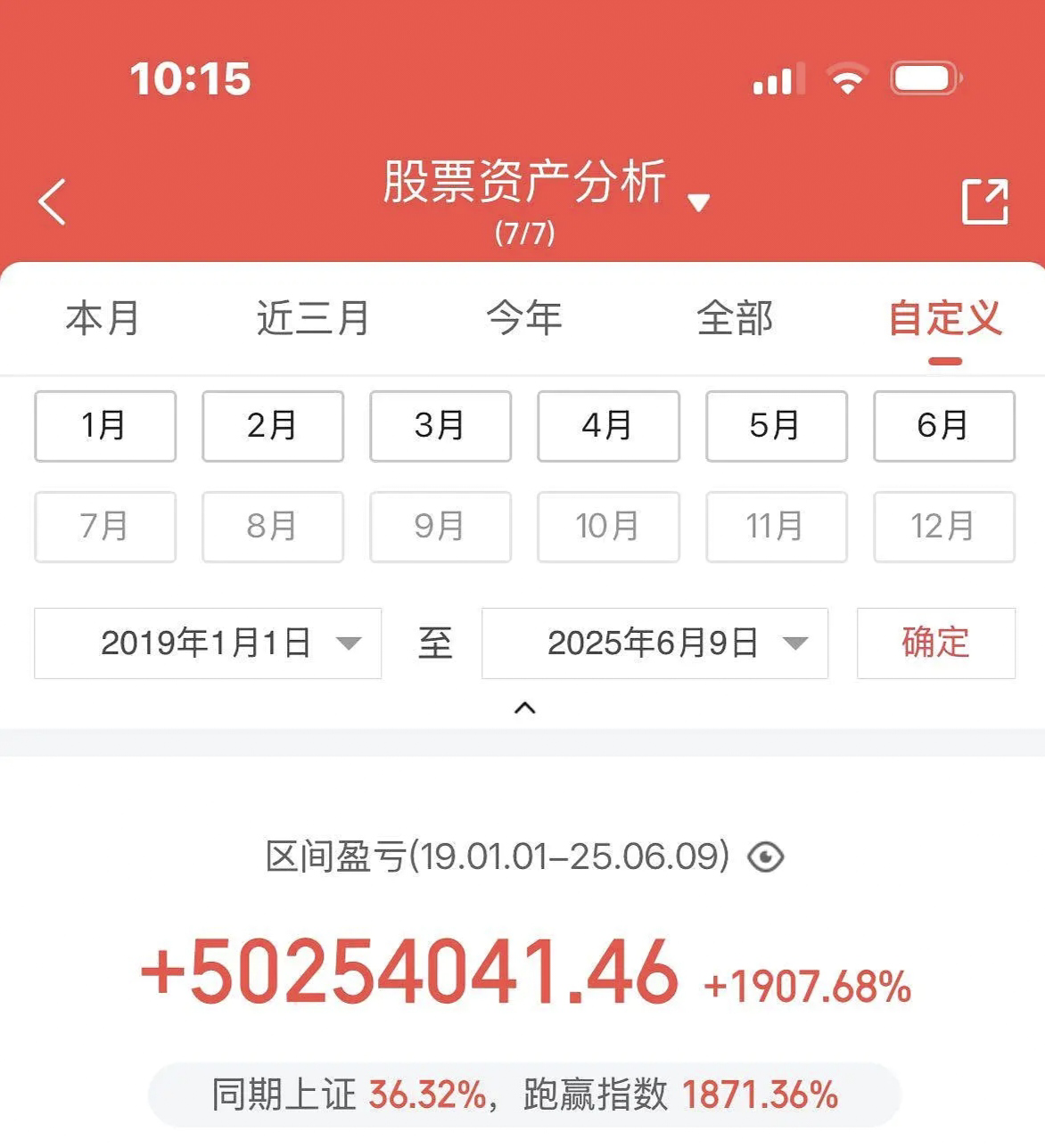This screenshot has height=1148, width=1045.
Task: Select the 6月 month chip
Action: pos(943,426)
